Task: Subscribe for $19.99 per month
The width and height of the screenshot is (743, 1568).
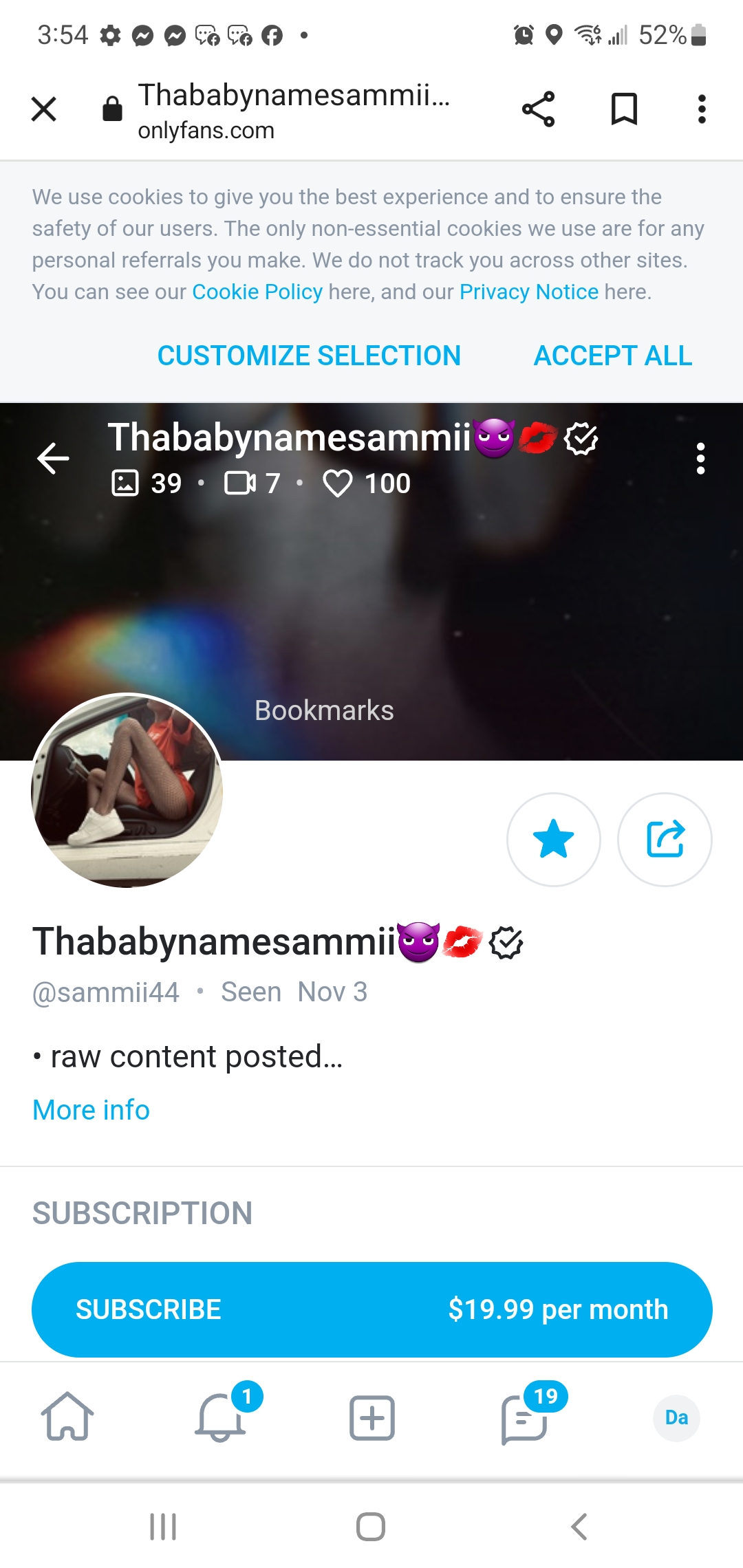Action: (371, 1309)
